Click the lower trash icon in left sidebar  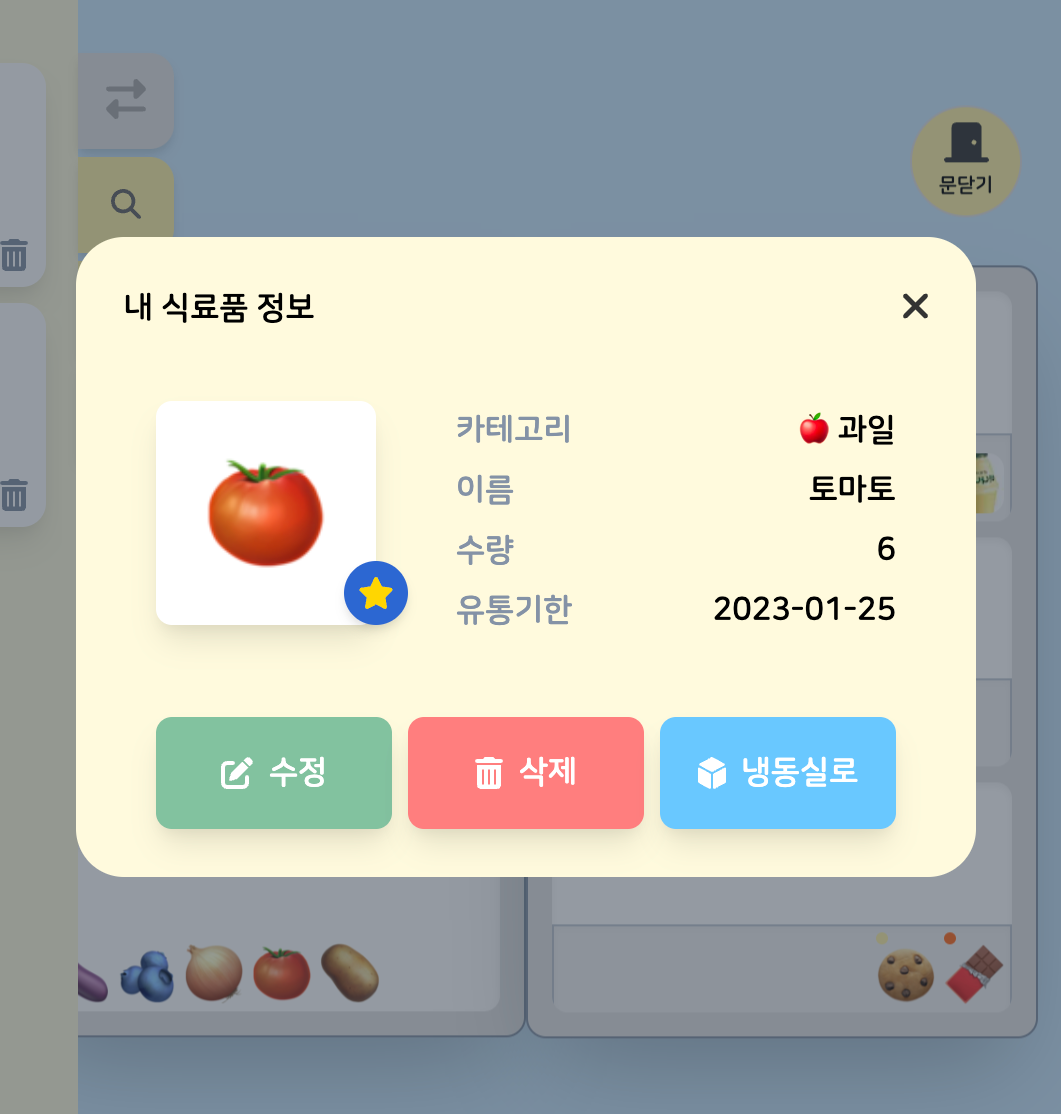pyautogui.click(x=14, y=495)
